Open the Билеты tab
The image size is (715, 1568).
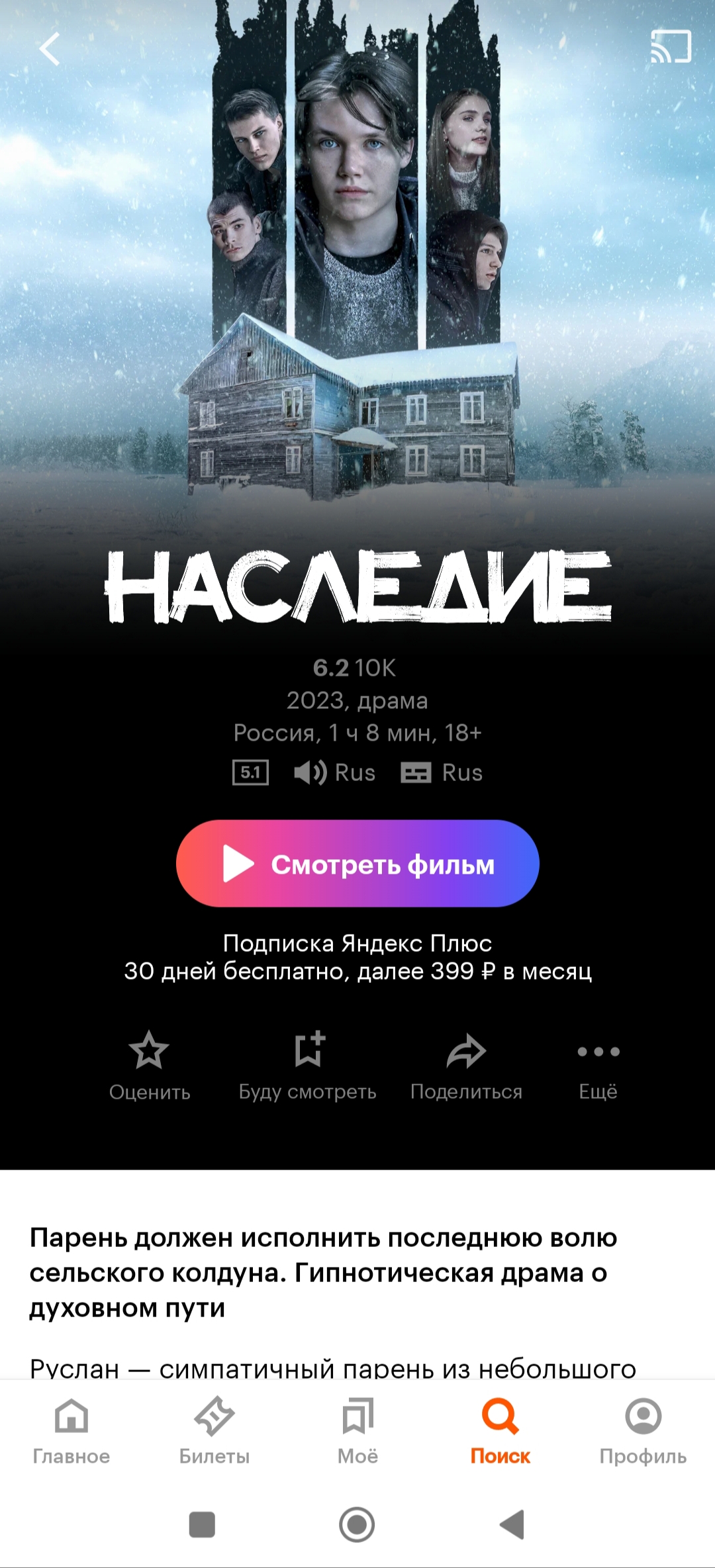pos(215,1432)
